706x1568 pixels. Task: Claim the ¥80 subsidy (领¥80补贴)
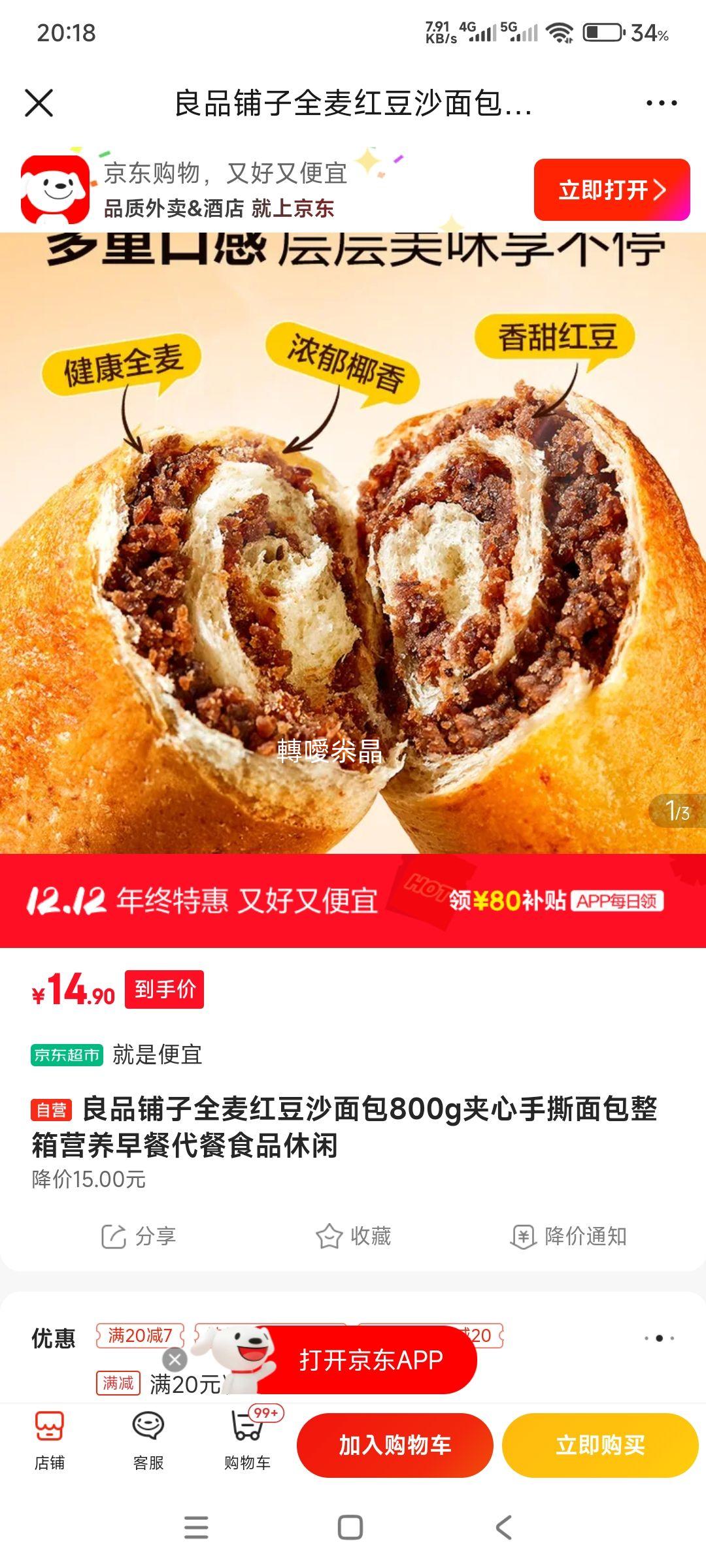(509, 899)
